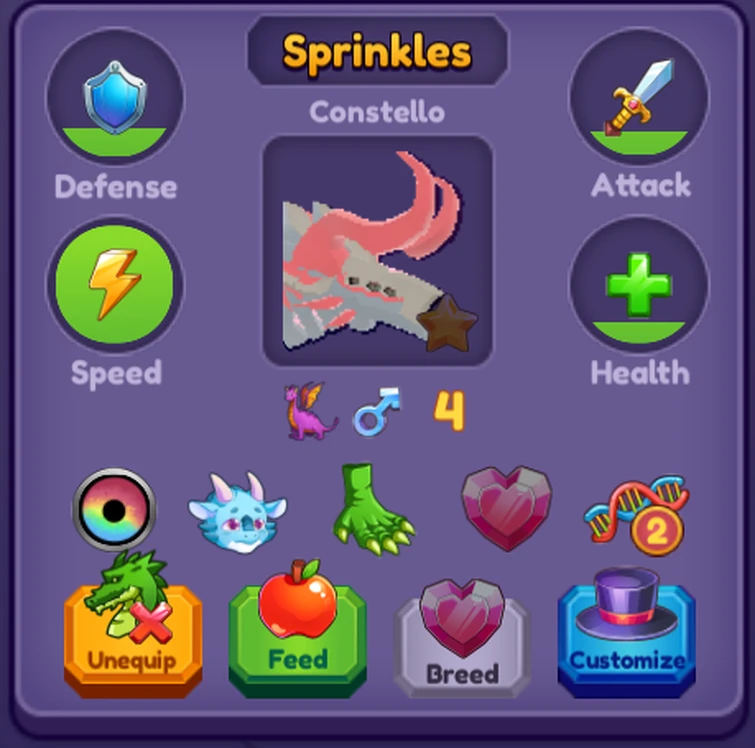The width and height of the screenshot is (755, 748).
Task: Unequip the dragon Sprinkles
Action: pos(132,640)
